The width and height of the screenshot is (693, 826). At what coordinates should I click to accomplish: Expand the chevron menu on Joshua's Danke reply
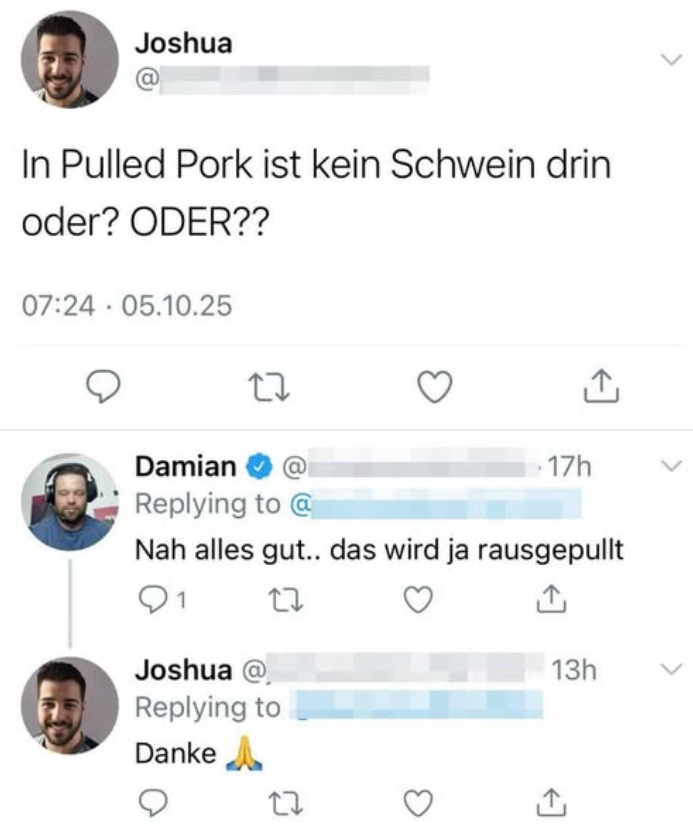point(671,668)
